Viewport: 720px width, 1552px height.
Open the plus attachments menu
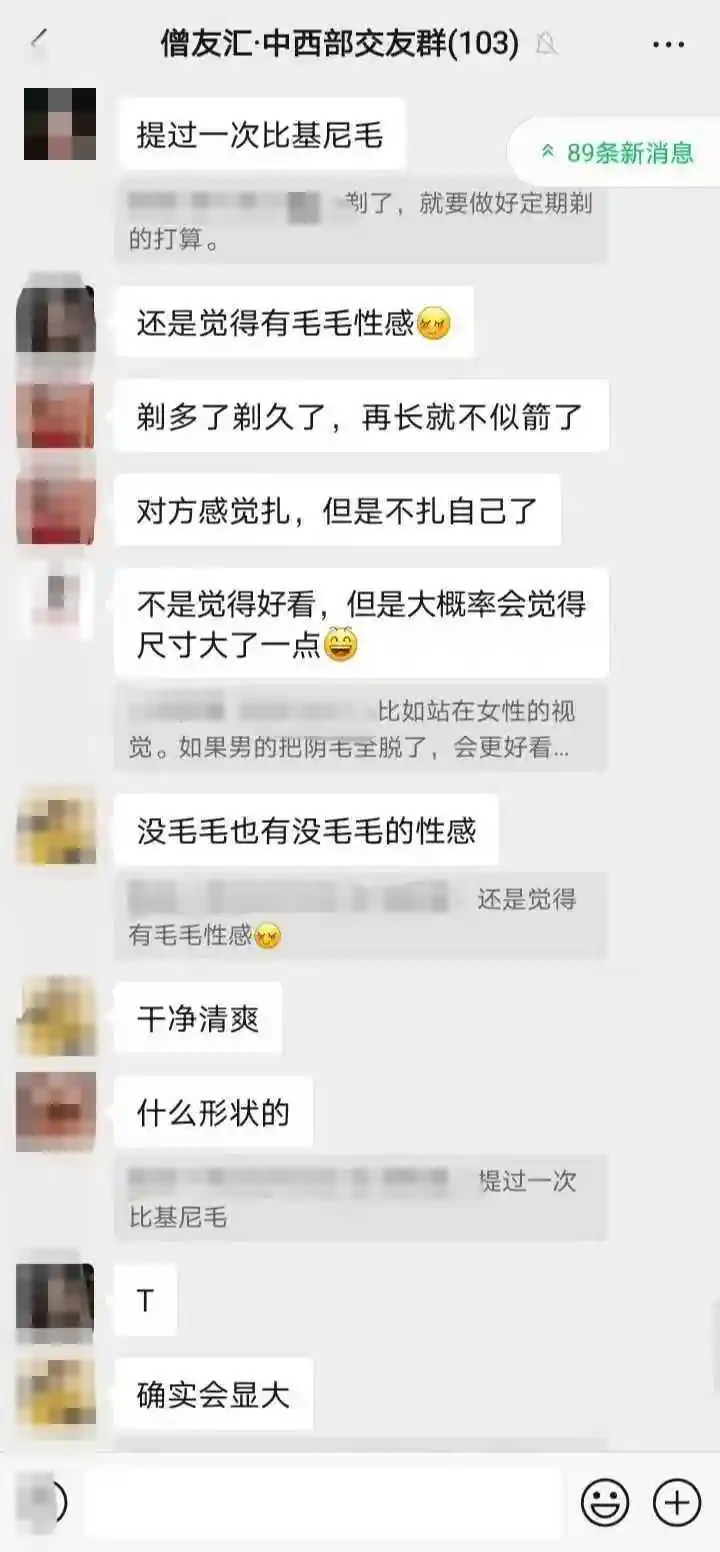pos(677,1502)
